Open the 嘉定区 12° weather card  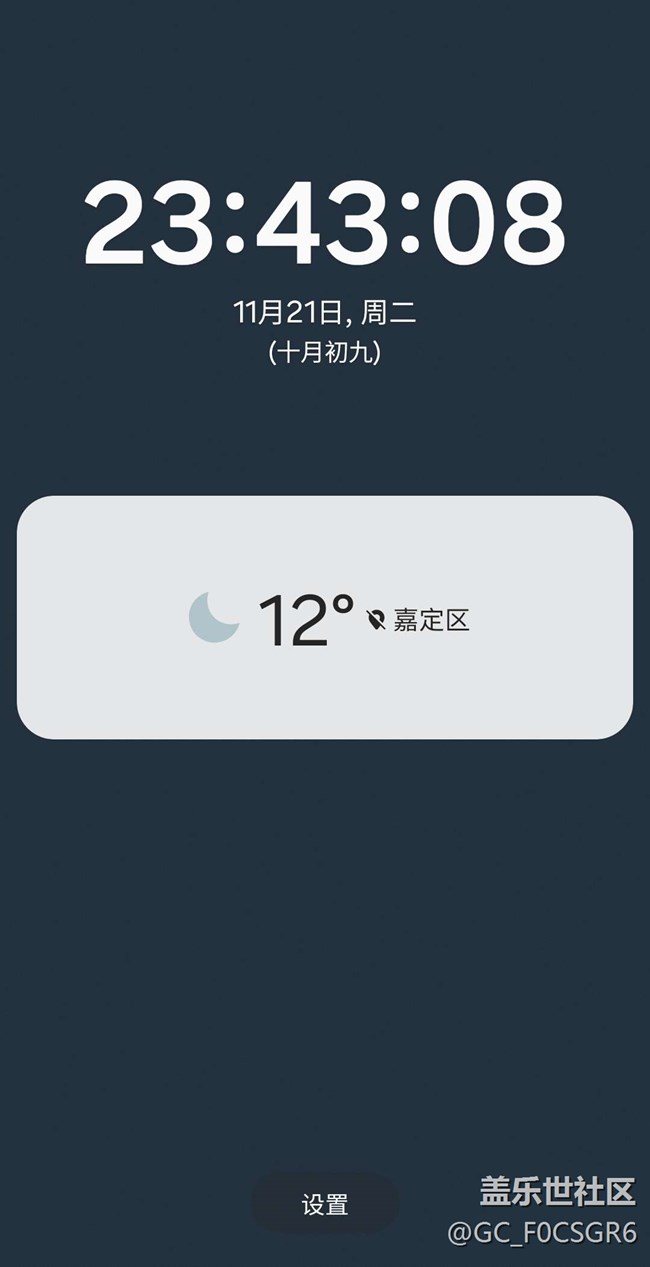[x=325, y=618]
